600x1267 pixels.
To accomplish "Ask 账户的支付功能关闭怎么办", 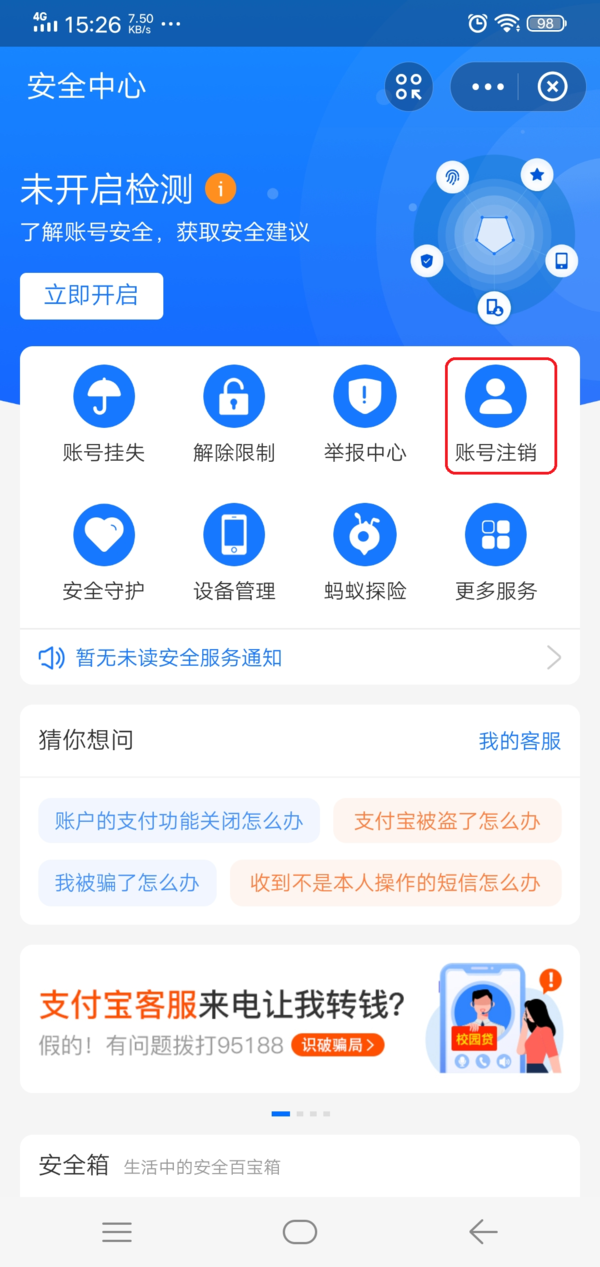I will 179,821.
